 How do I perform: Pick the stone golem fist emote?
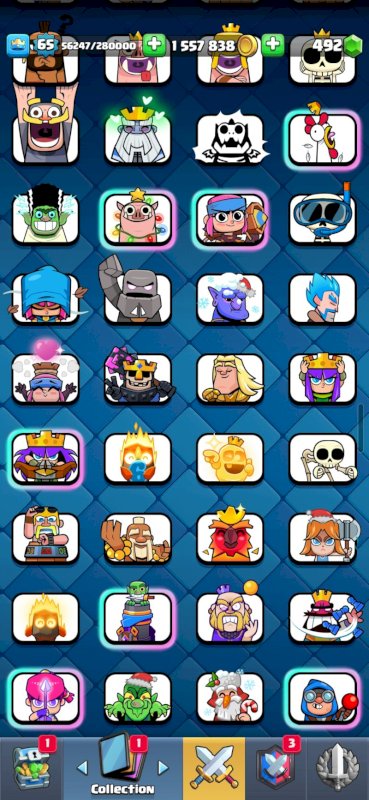[136, 291]
